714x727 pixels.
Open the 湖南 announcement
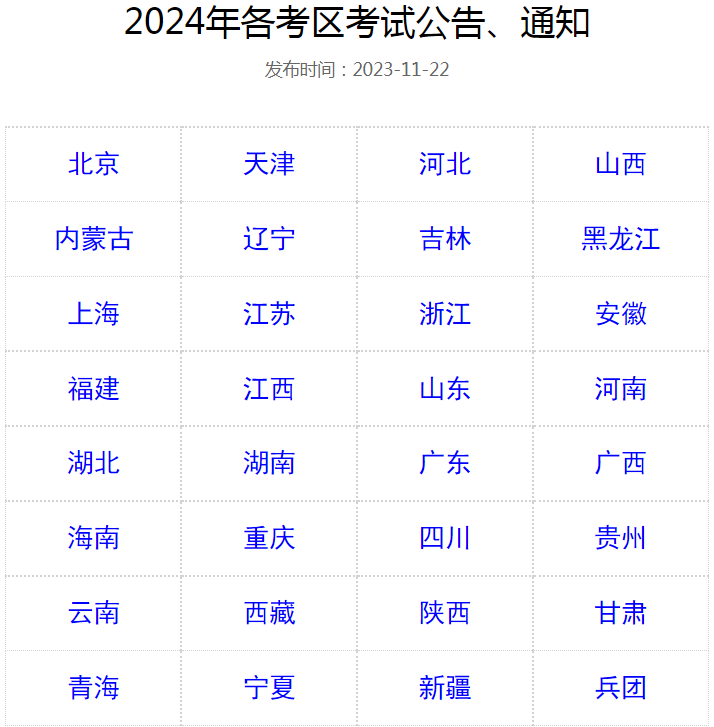tap(269, 463)
